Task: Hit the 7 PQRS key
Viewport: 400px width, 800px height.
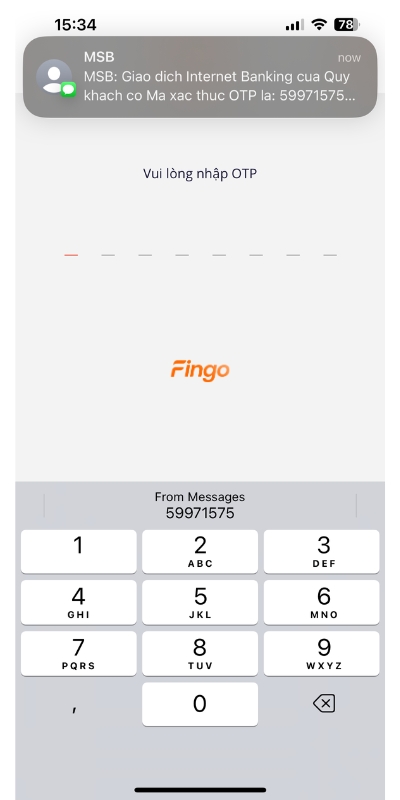Action: [x=79, y=653]
